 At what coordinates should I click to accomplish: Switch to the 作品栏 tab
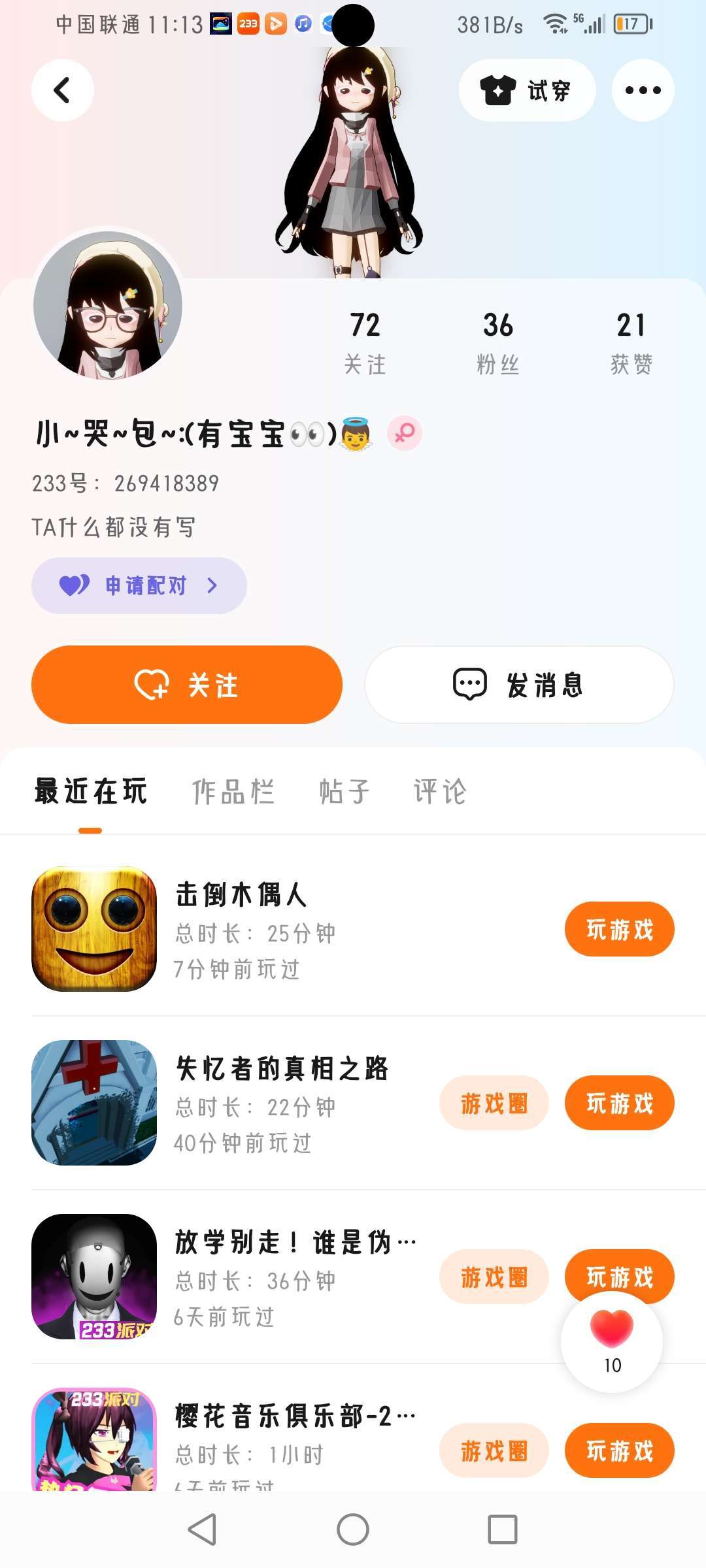click(233, 792)
